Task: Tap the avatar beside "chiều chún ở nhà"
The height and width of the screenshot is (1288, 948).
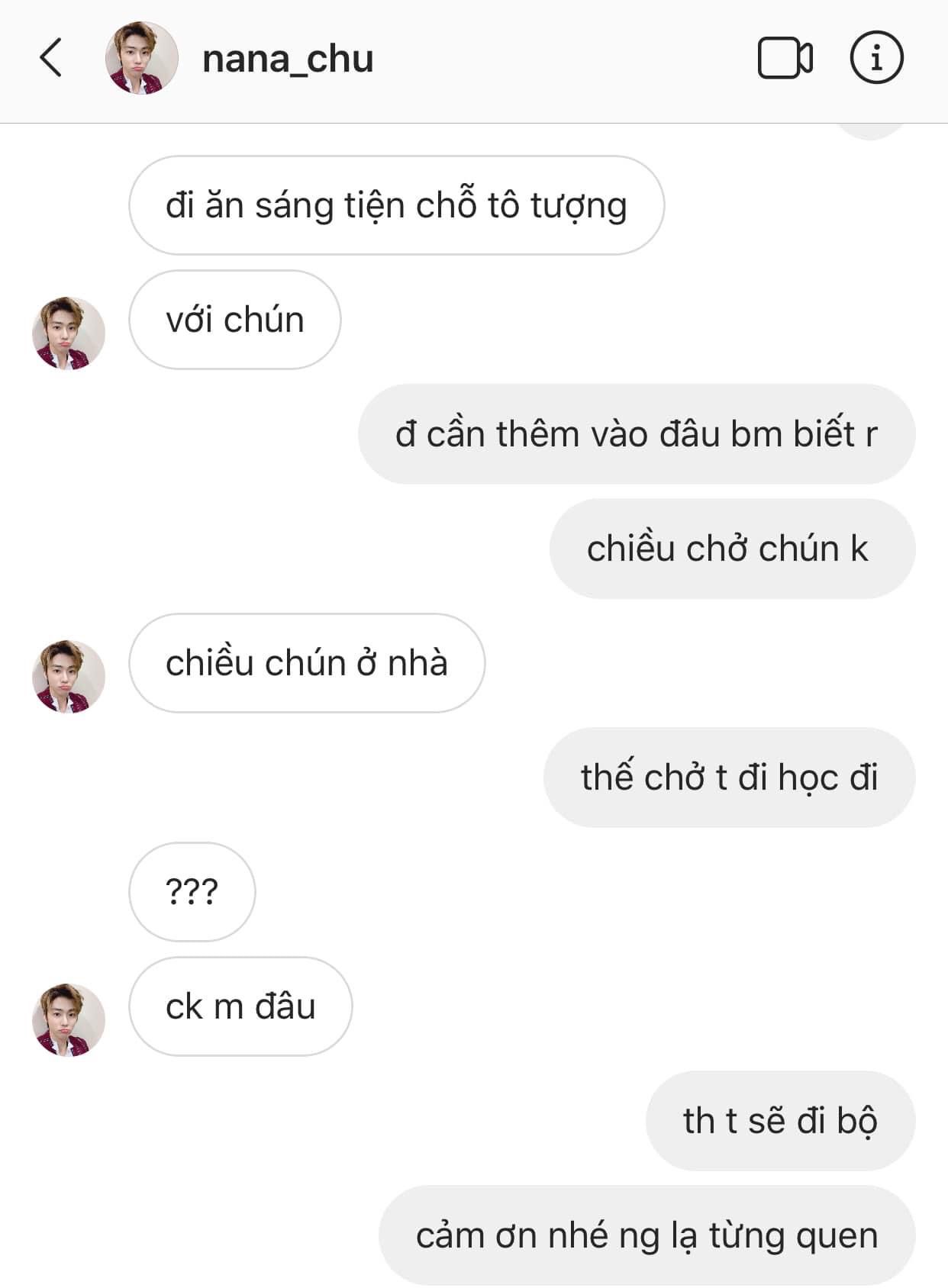Action: tap(68, 677)
